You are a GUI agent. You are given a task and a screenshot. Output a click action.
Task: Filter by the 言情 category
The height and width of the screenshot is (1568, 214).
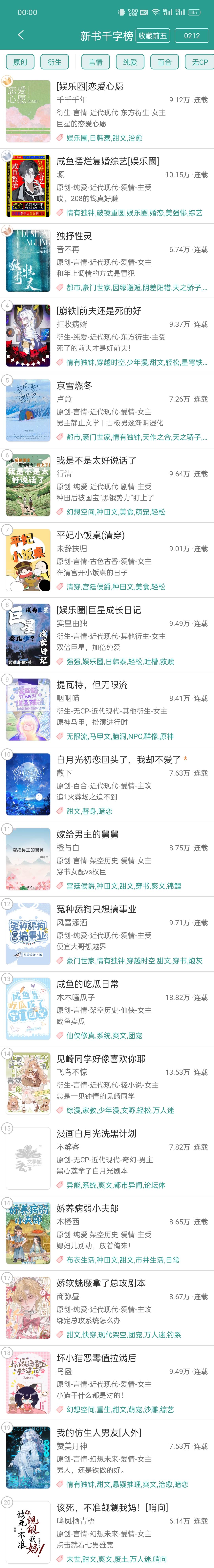point(96,62)
